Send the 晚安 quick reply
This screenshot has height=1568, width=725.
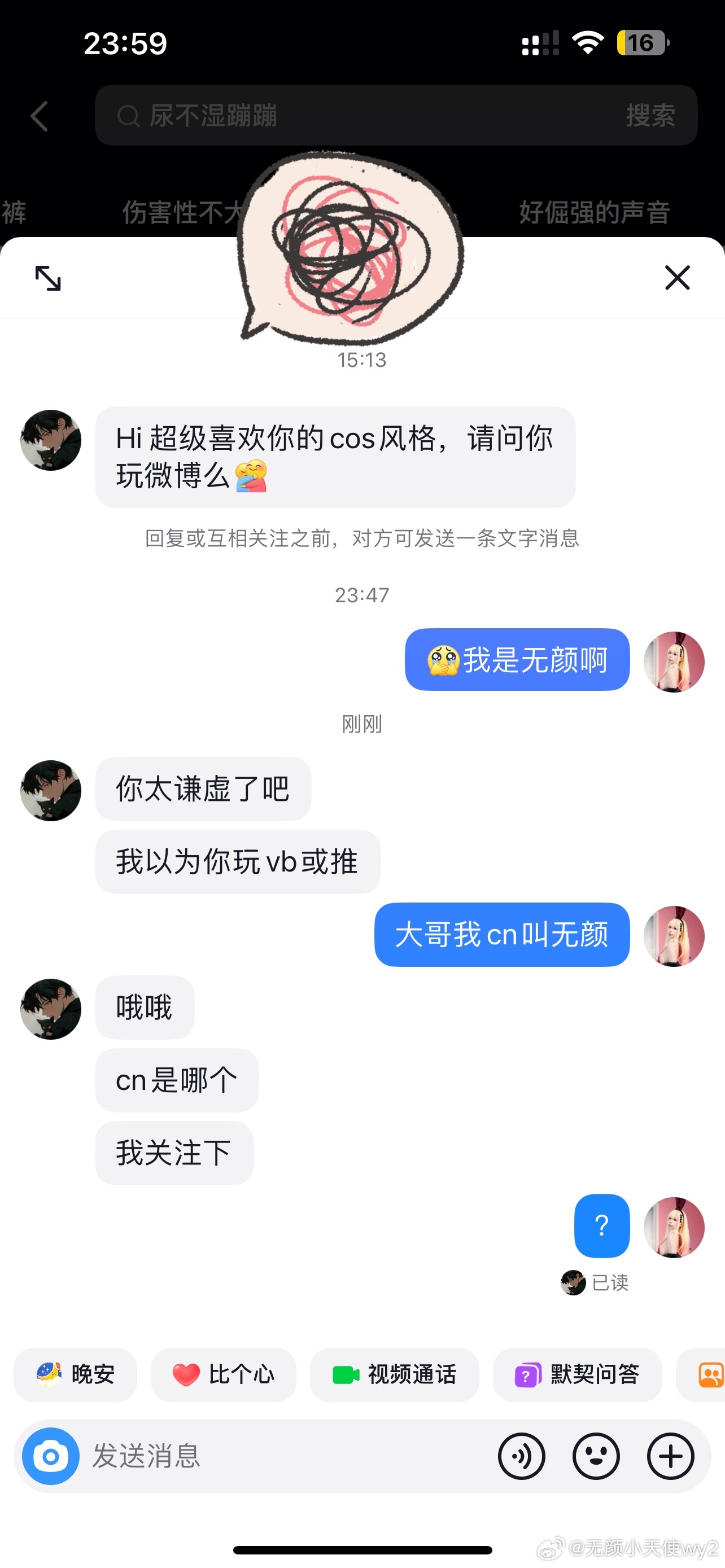click(x=76, y=1374)
